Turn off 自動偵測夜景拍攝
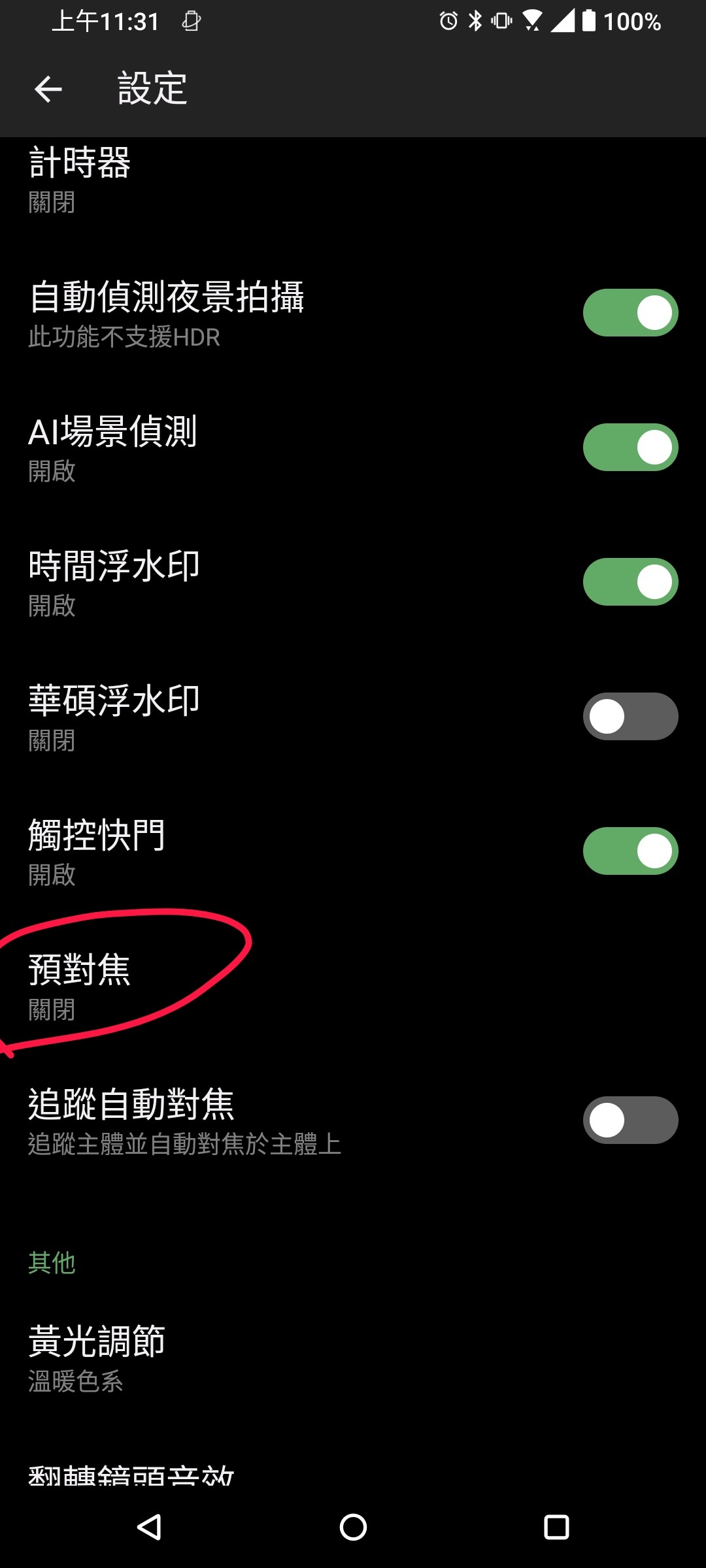This screenshot has width=706, height=1568. click(630, 313)
